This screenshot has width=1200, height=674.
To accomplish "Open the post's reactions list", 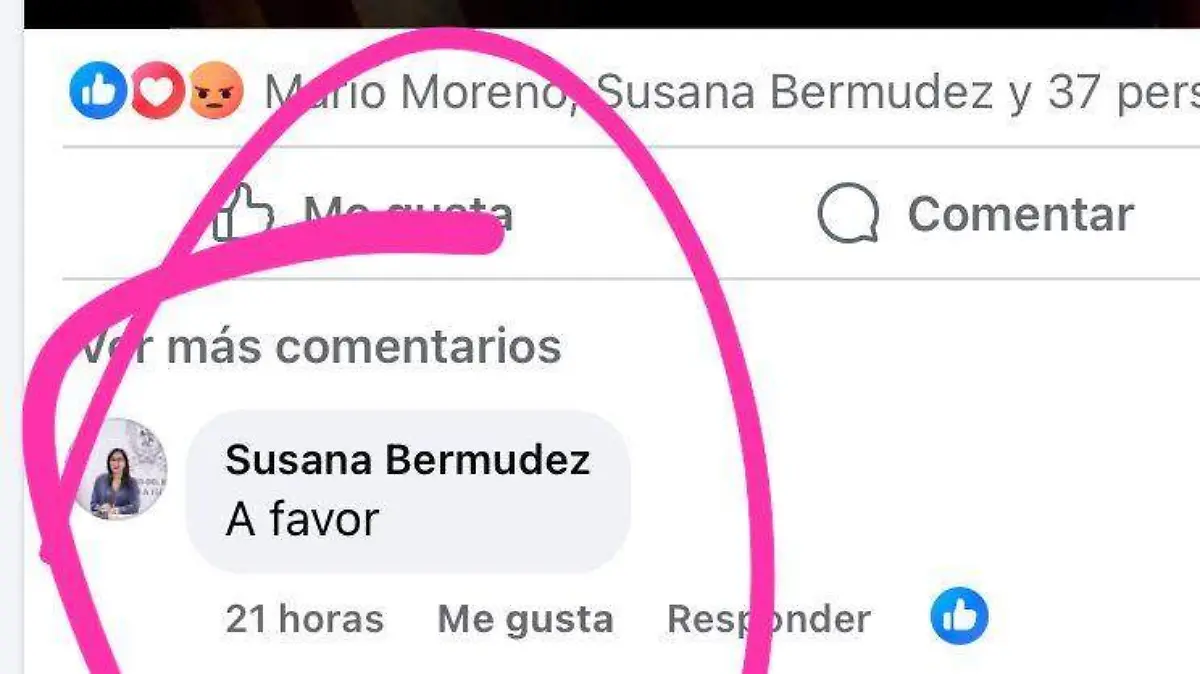I will [156, 93].
